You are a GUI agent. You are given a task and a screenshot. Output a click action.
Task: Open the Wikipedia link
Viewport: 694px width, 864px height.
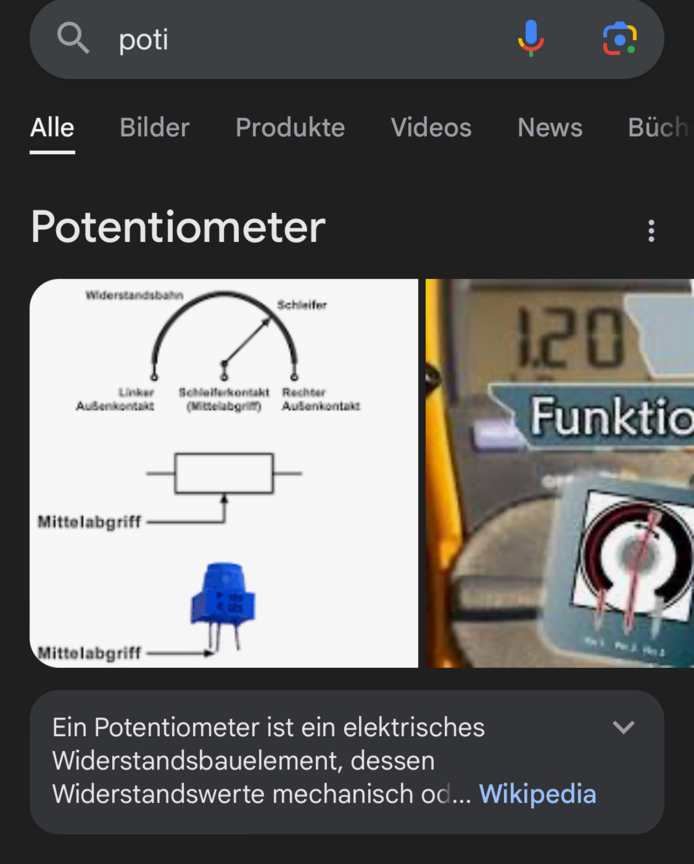tap(537, 794)
